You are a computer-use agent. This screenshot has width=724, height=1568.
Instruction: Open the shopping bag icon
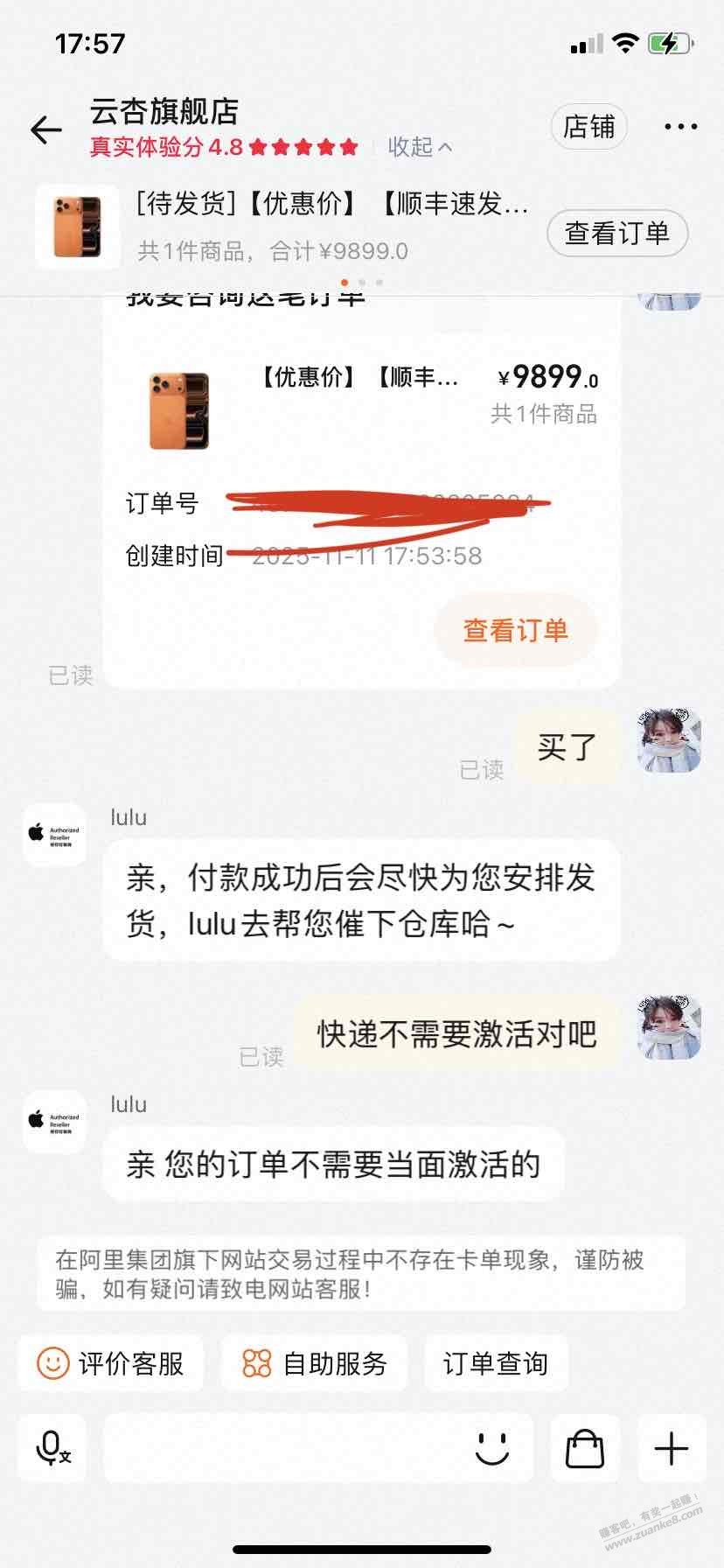coord(585,1449)
